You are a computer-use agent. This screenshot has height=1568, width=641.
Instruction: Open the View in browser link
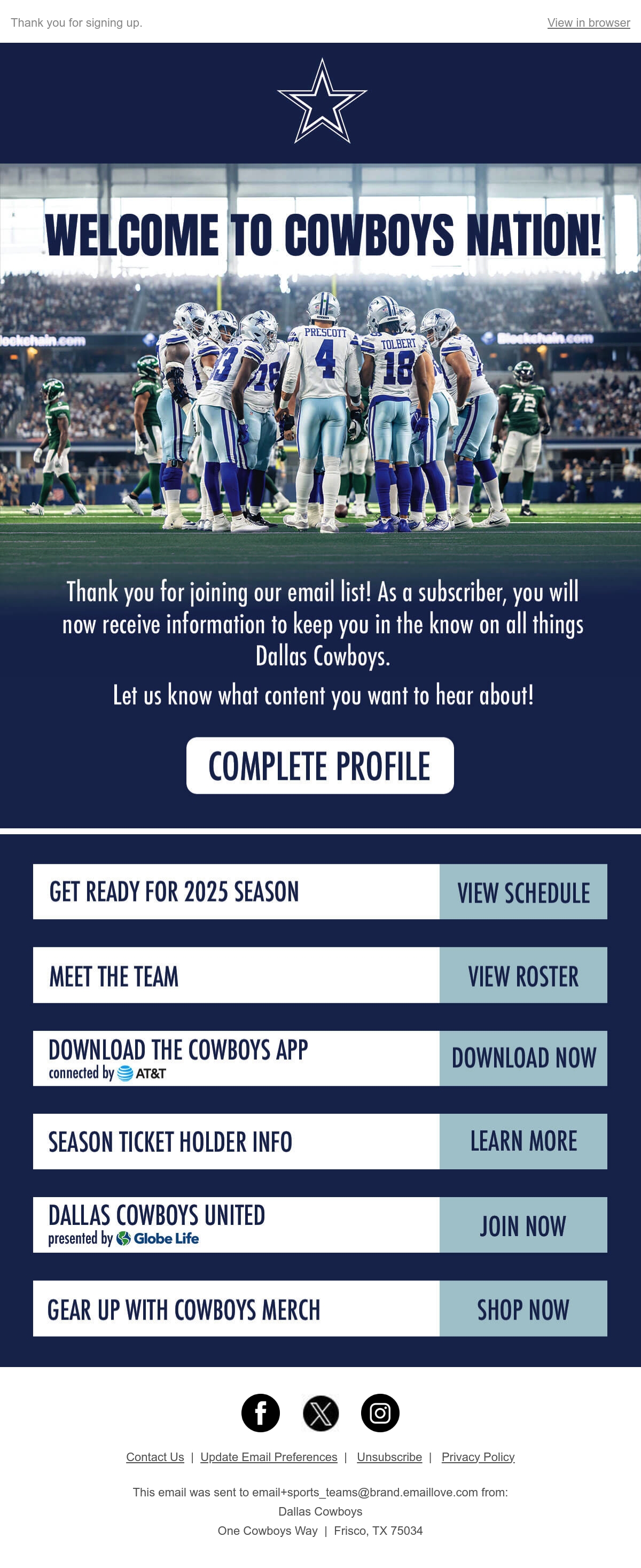pos(588,22)
